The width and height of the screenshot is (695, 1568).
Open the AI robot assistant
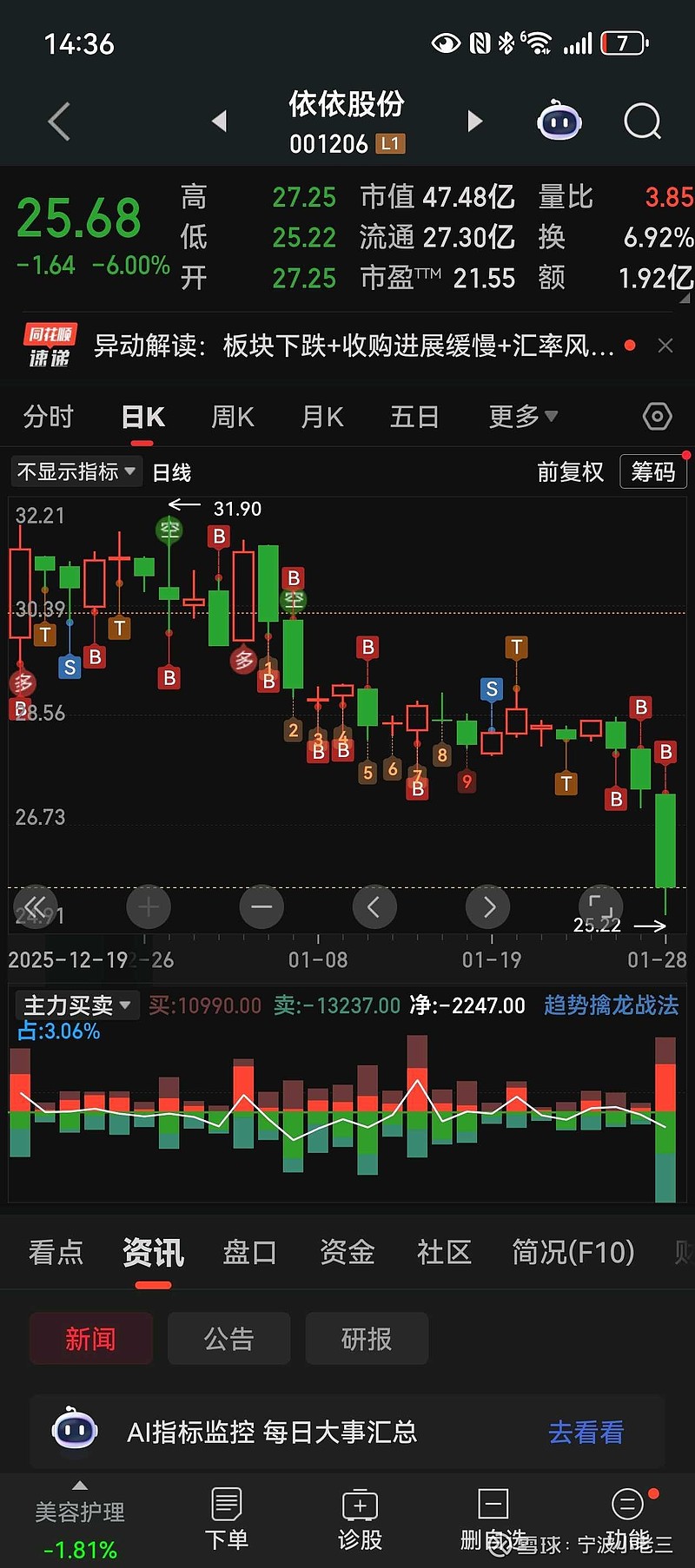pos(559,122)
